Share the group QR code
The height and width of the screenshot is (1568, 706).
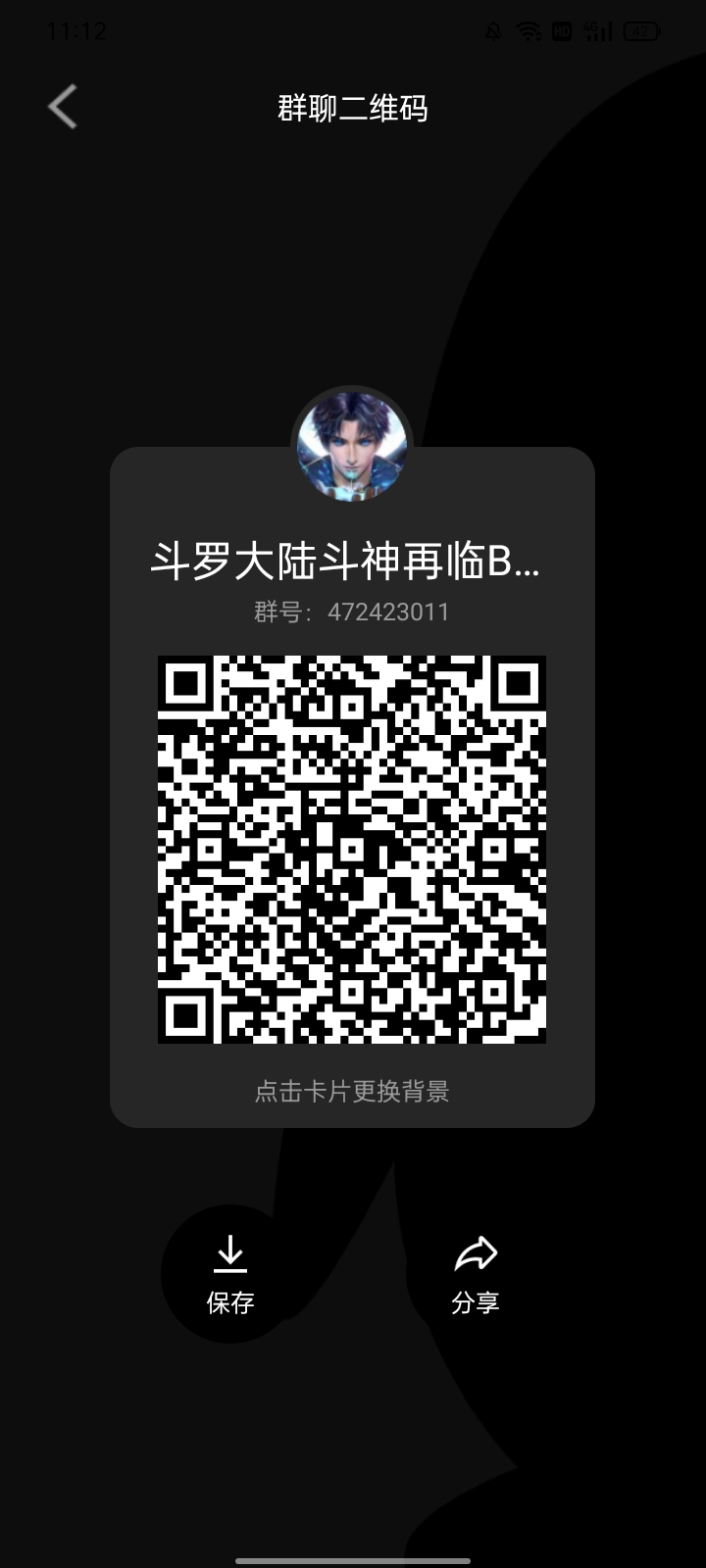tap(476, 1274)
